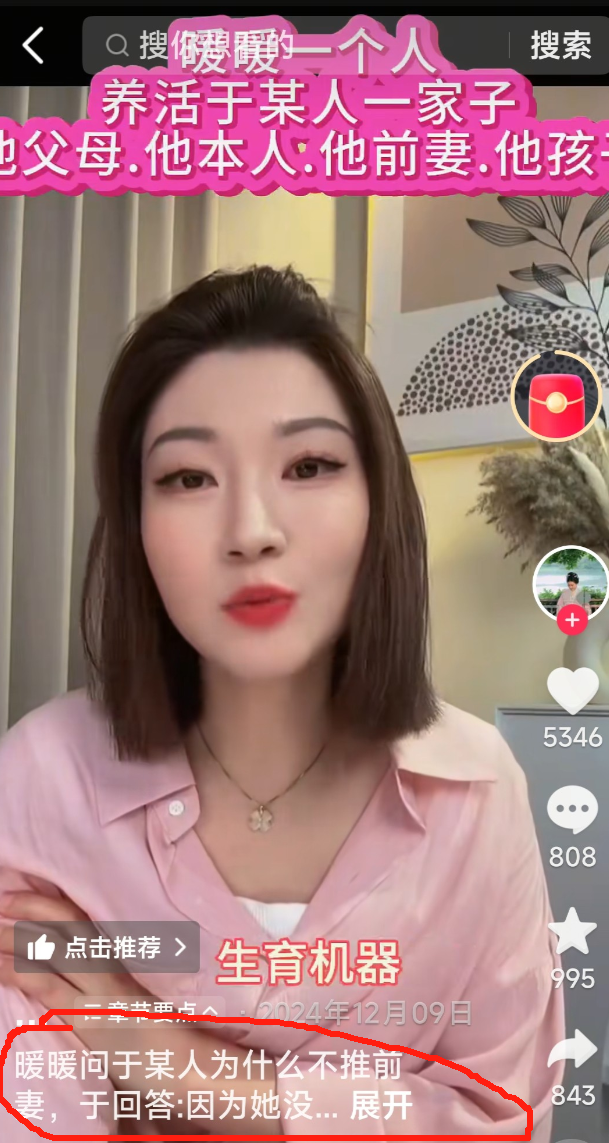Screen dimensions: 609x1143
Task: Share the video using the arrow icon
Action: [573, 1052]
